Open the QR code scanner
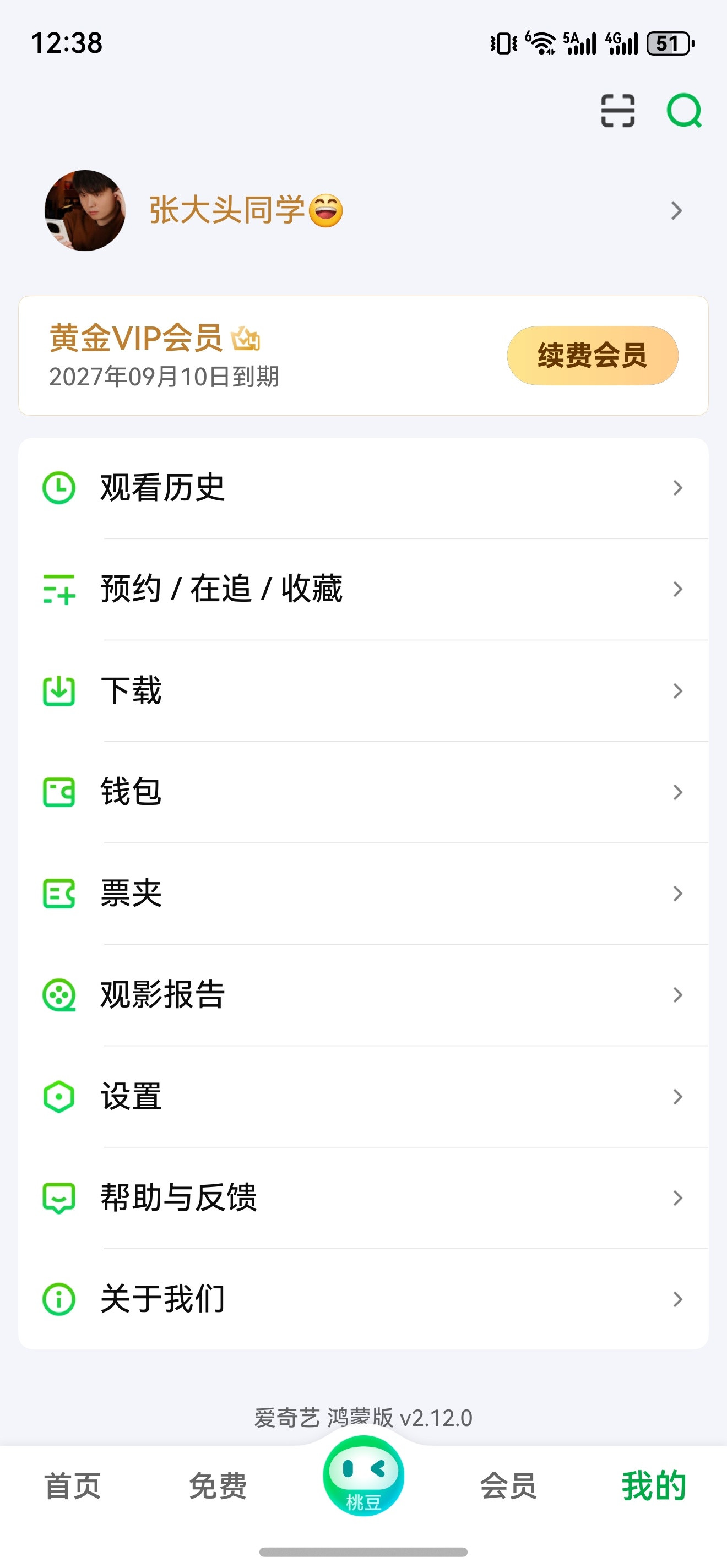Image resolution: width=727 pixels, height=1568 pixels. tap(617, 112)
